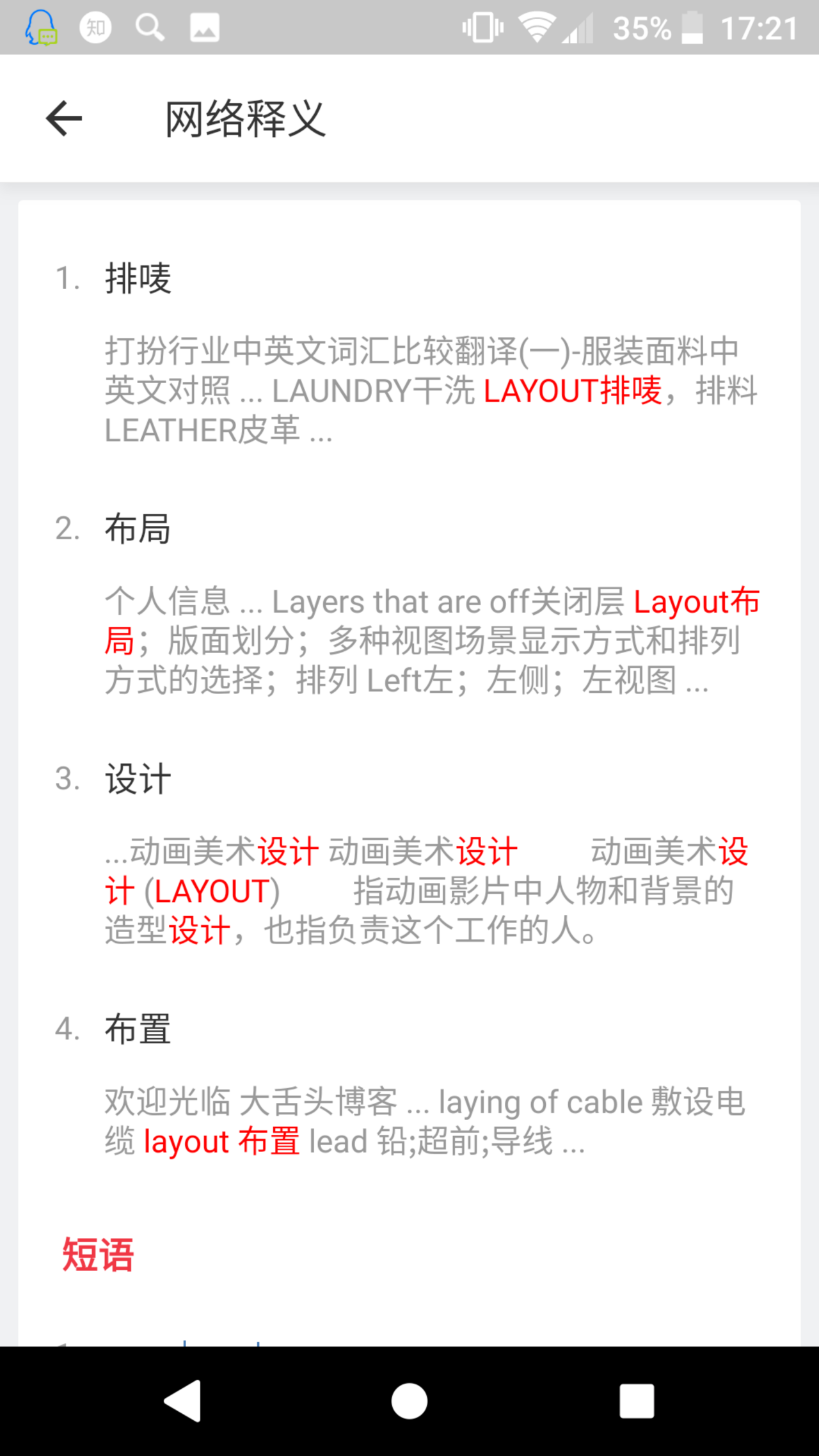Tap the highlighted text Layout布局
The width and height of the screenshot is (819, 1456).
click(696, 601)
